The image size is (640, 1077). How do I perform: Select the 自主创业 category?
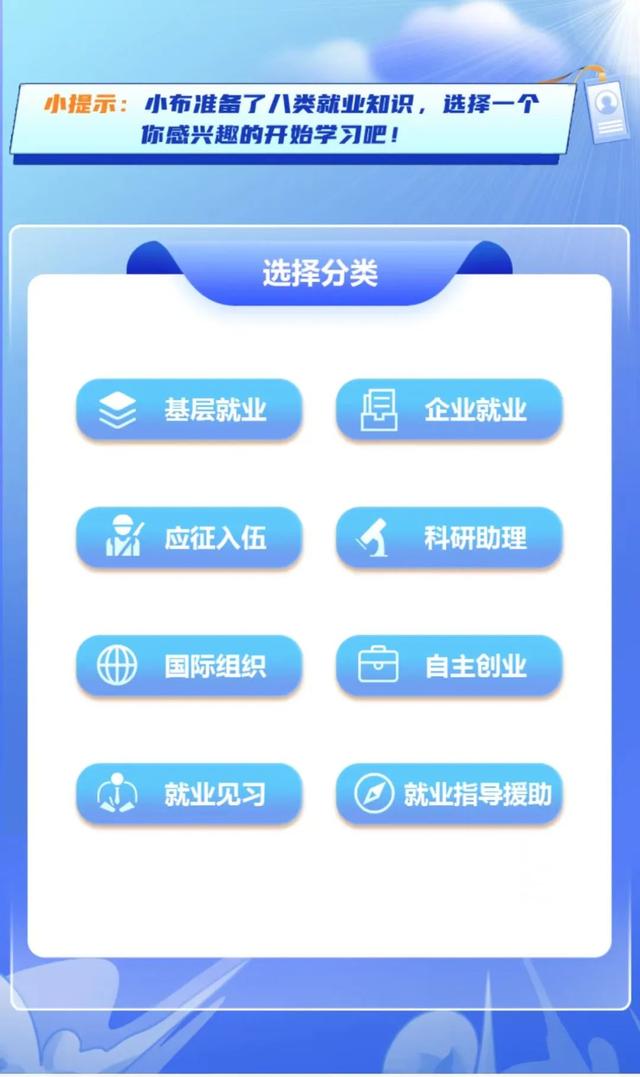pyautogui.click(x=449, y=666)
